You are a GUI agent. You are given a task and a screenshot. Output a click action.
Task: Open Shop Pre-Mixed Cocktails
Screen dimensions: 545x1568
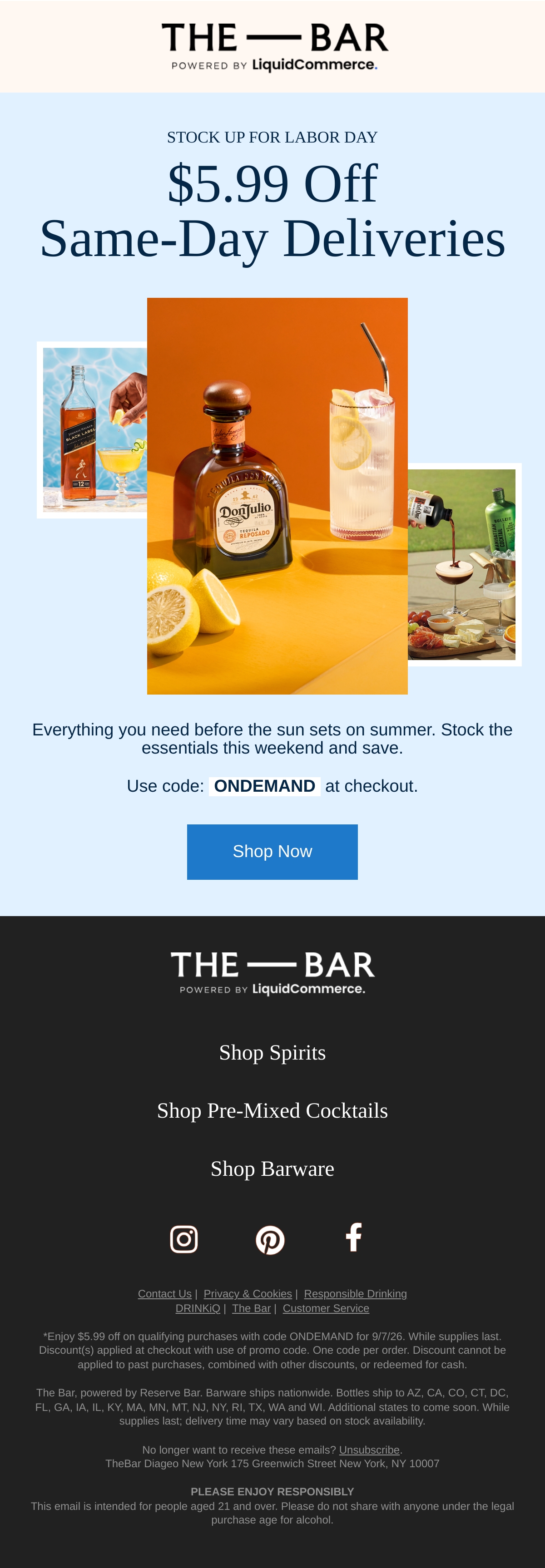272,1111
